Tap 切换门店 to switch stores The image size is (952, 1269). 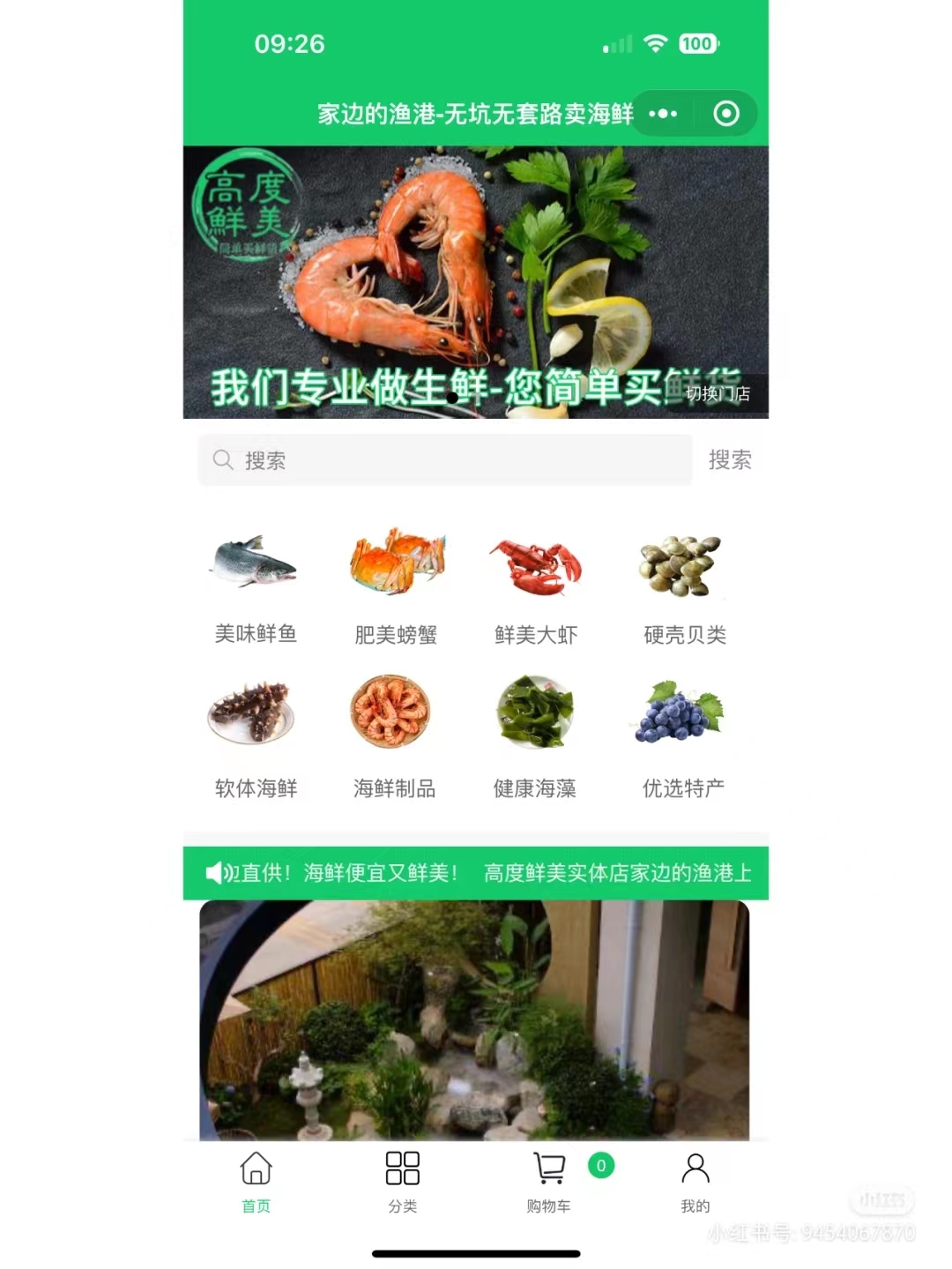(718, 394)
